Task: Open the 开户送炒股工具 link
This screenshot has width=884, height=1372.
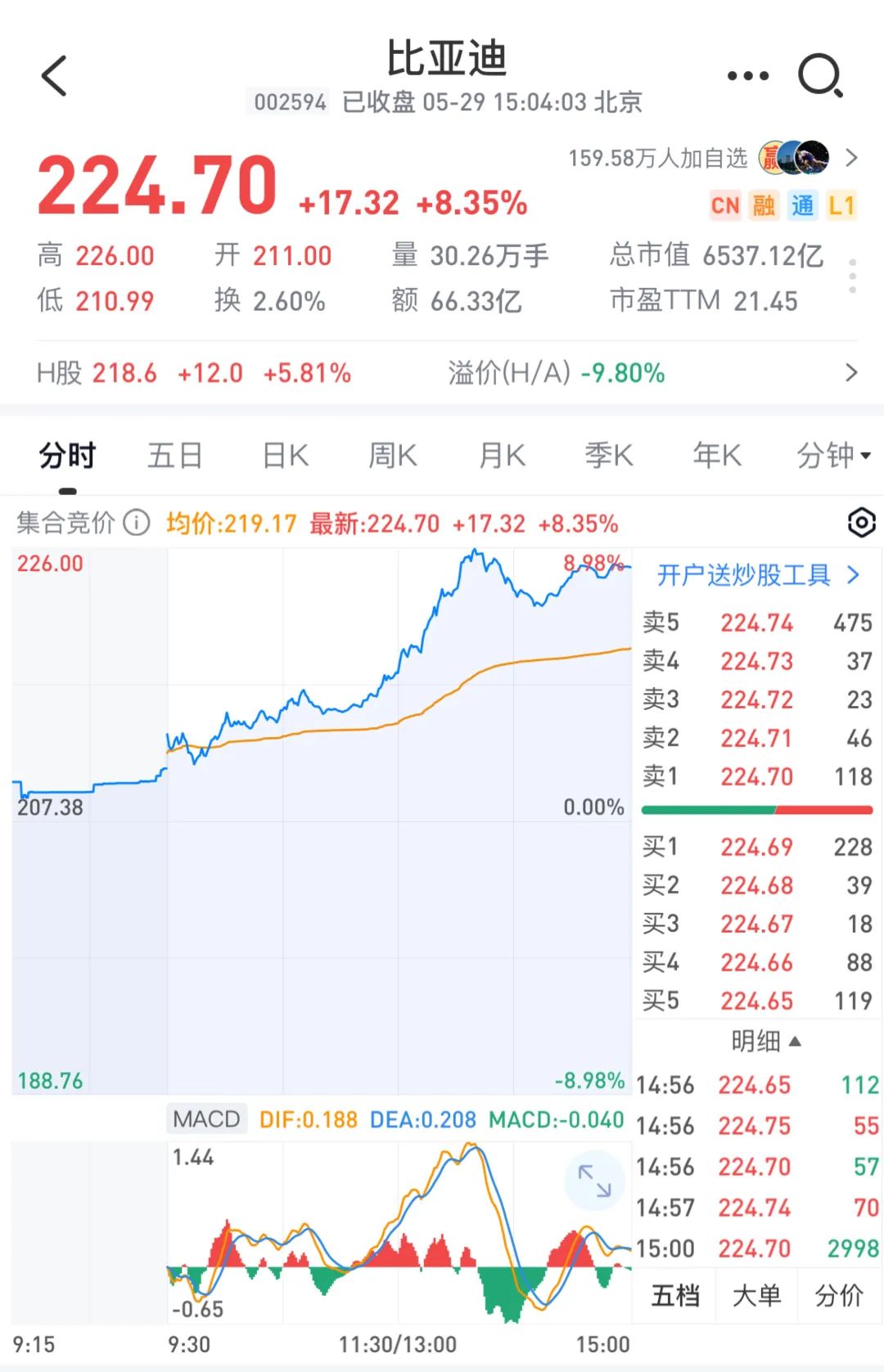Action: coord(757,575)
